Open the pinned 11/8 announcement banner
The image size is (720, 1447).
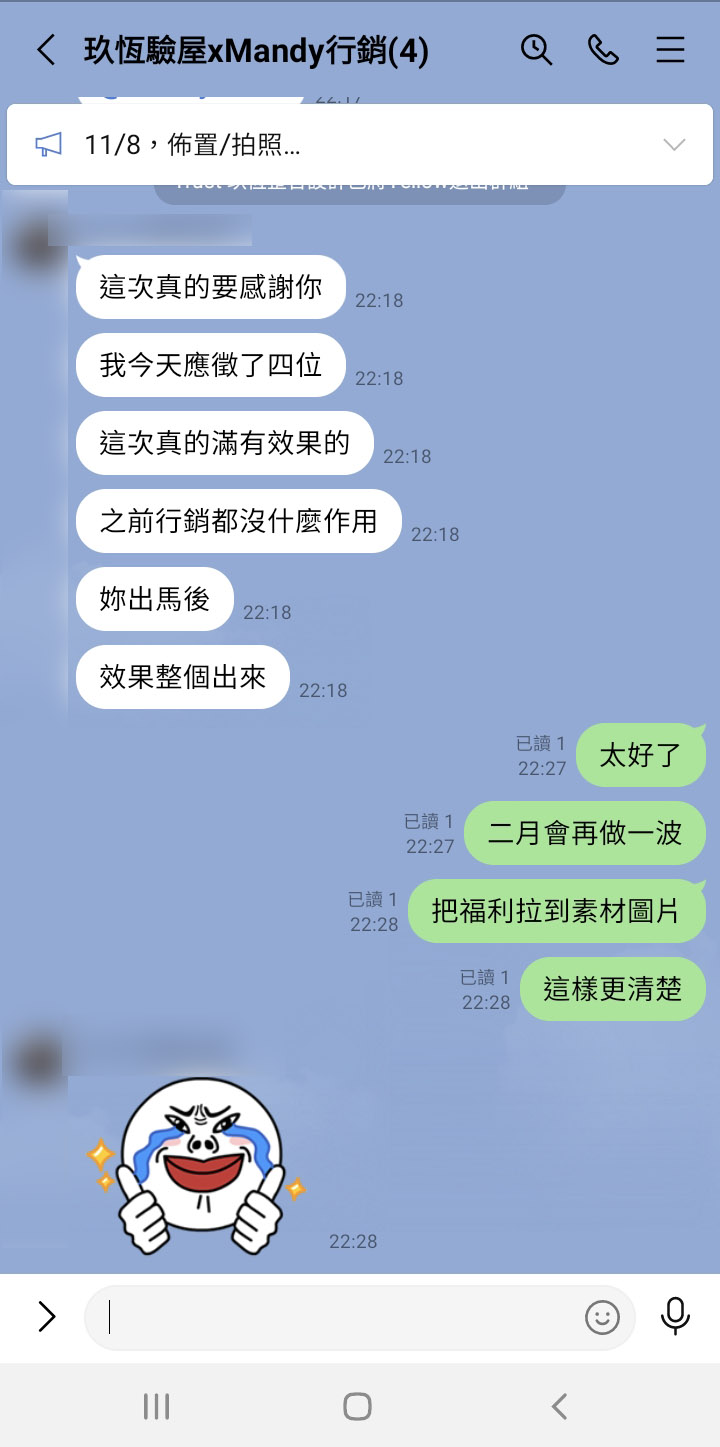coord(300,145)
